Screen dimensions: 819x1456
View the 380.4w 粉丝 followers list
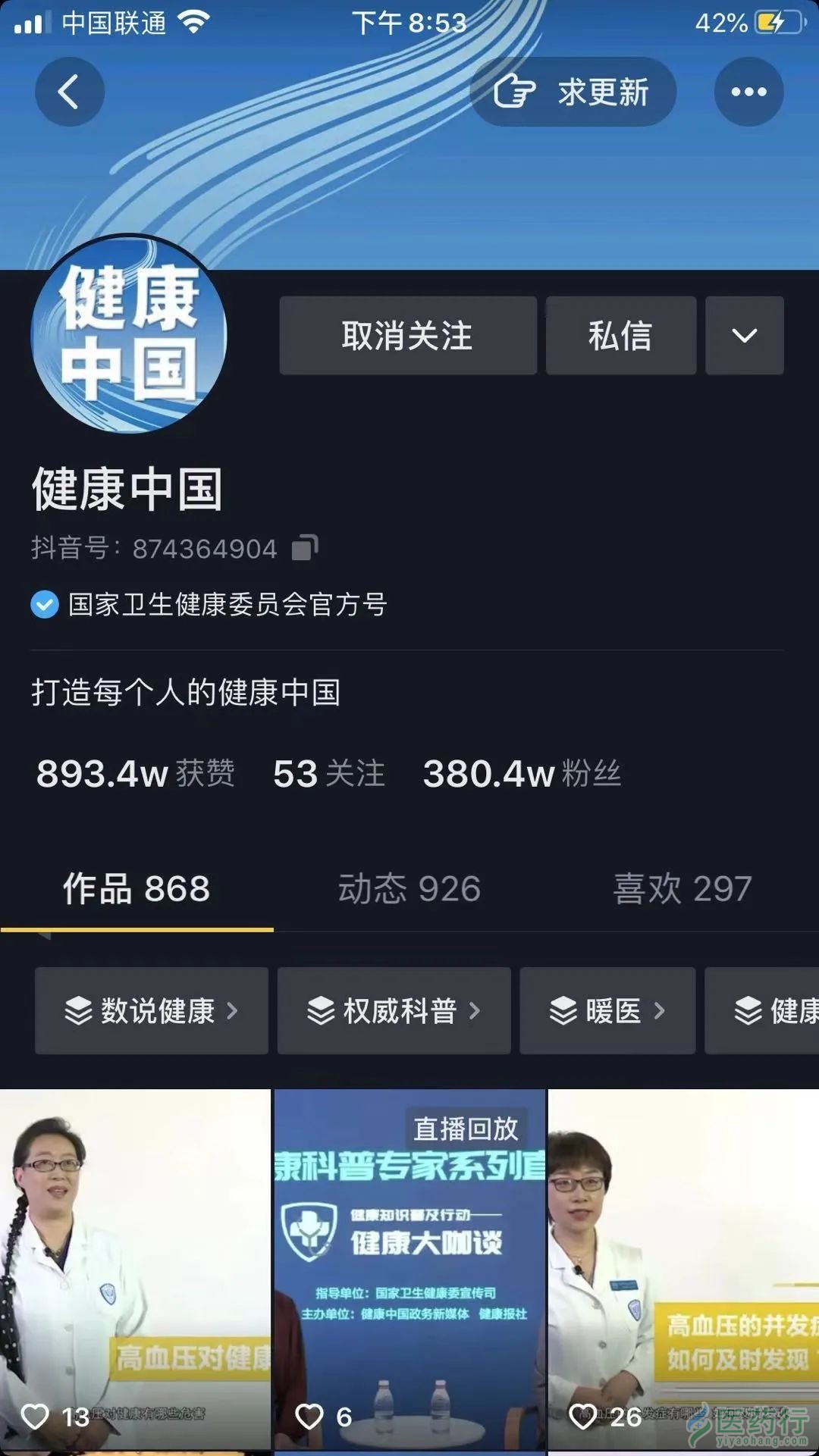[522, 774]
